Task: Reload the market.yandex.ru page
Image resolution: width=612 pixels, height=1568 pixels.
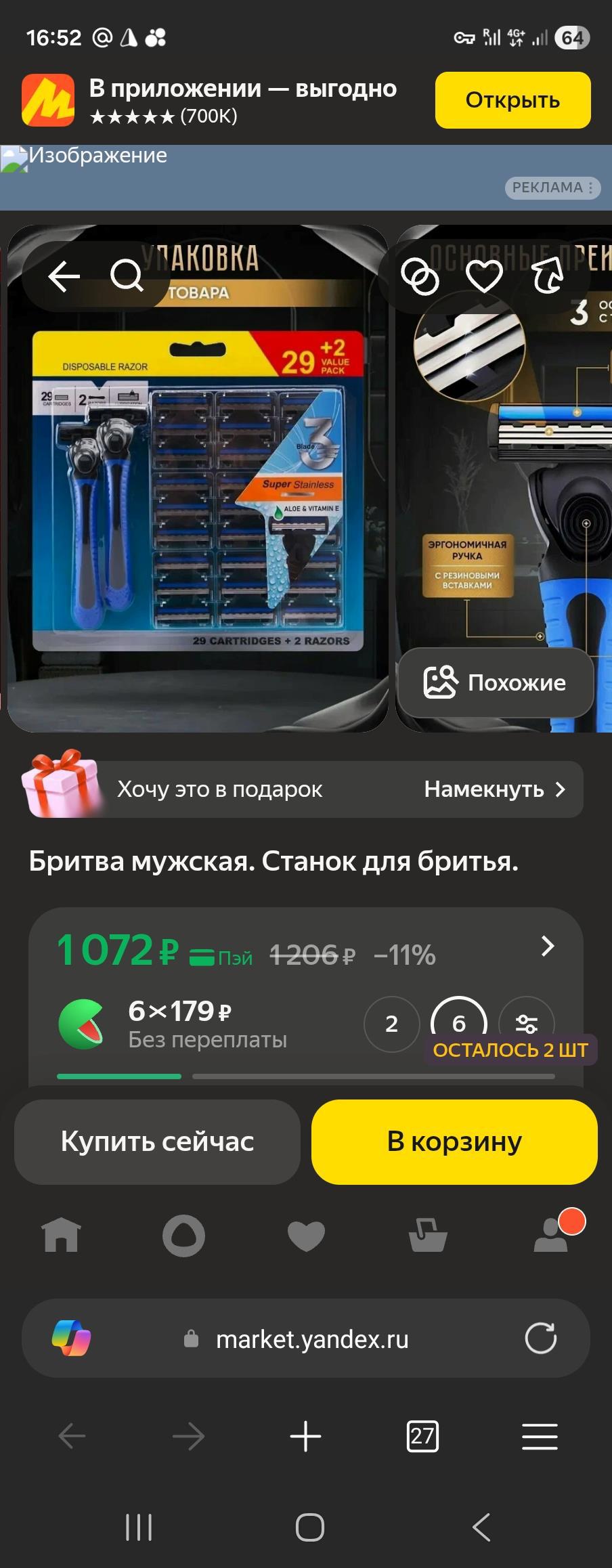Action: click(x=540, y=1338)
